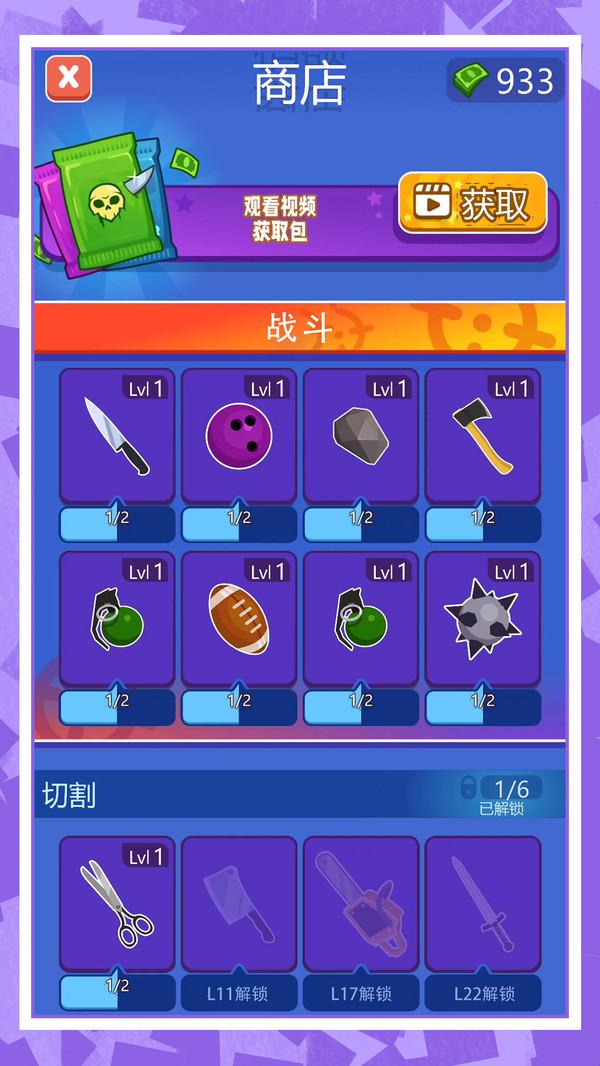This screenshot has height=1066, width=600.
Task: Close the shop screen
Action: pyautogui.click(x=69, y=79)
